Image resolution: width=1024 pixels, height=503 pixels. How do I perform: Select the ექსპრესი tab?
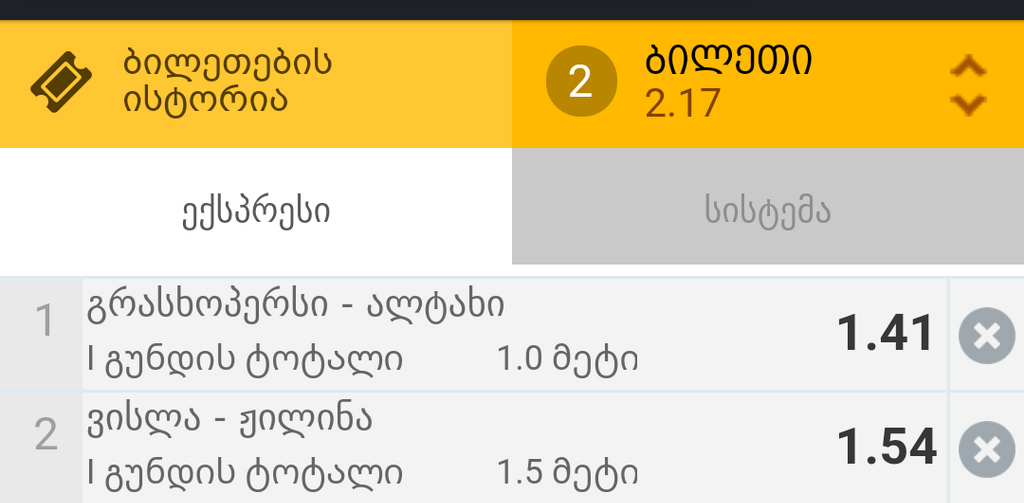(x=256, y=210)
